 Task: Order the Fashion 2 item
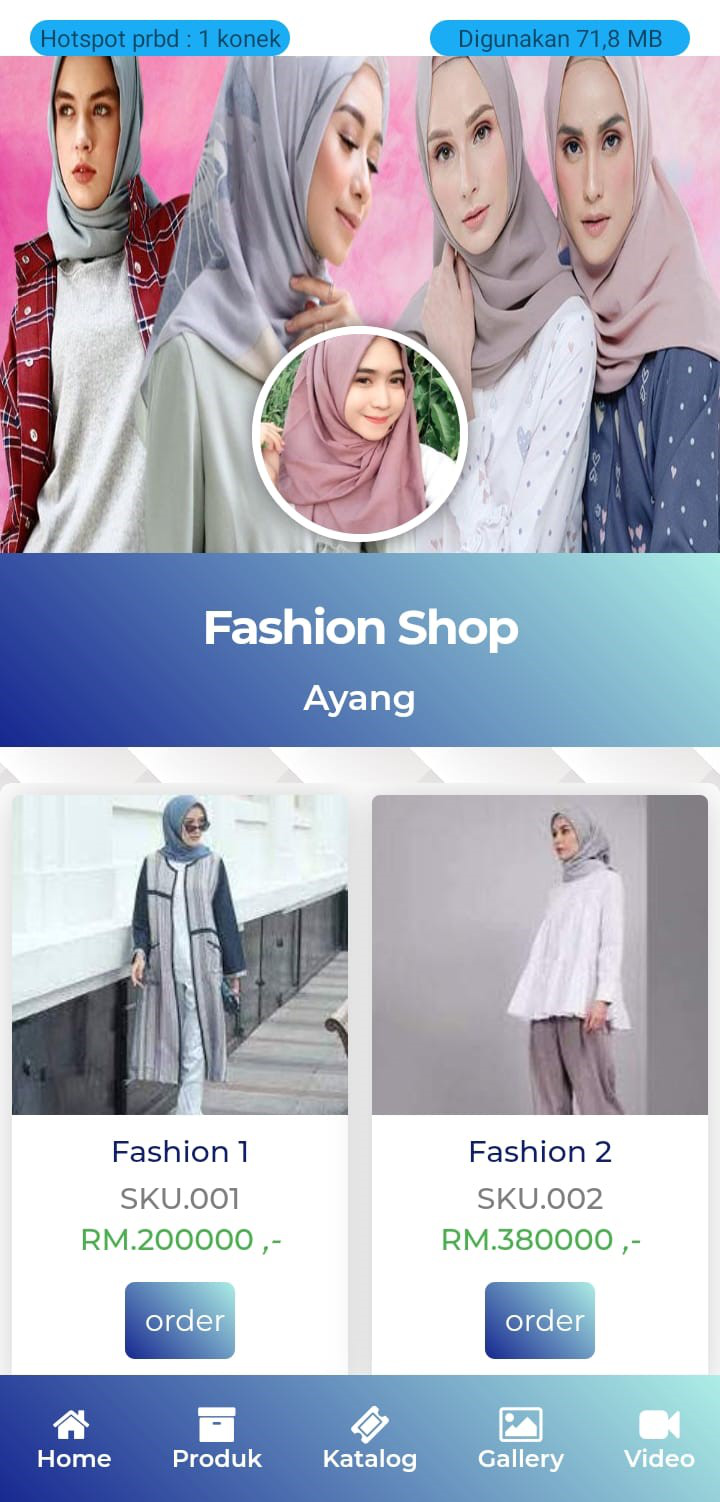tap(540, 1320)
